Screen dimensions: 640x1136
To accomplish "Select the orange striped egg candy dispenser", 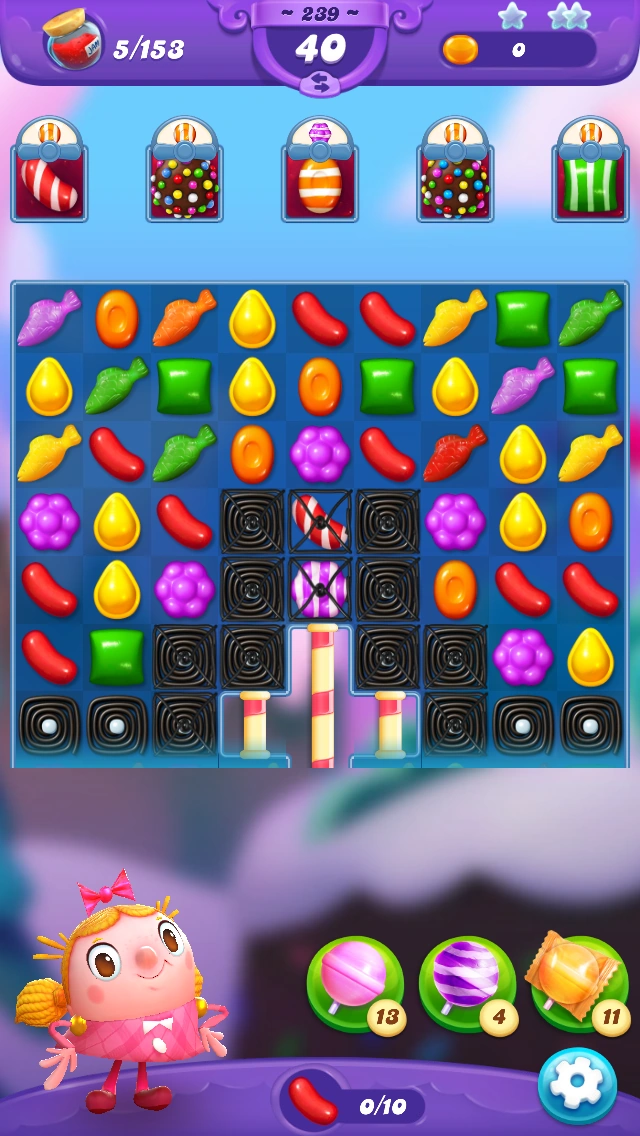I will 320,172.
